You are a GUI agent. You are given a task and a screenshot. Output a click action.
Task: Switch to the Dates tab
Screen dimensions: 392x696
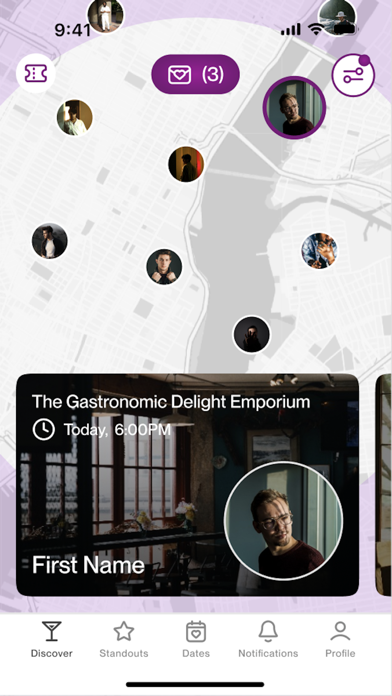click(x=196, y=639)
